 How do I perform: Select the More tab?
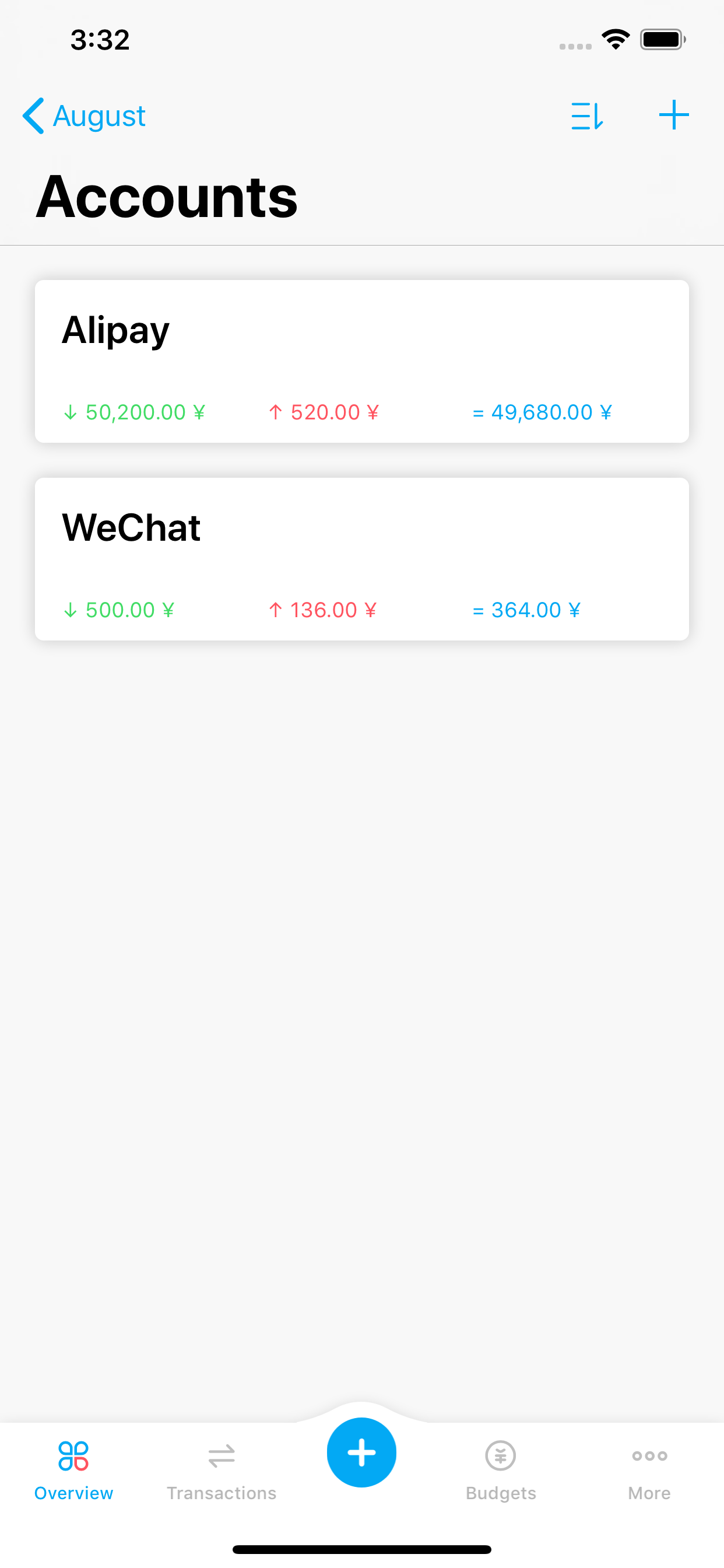[649, 1493]
